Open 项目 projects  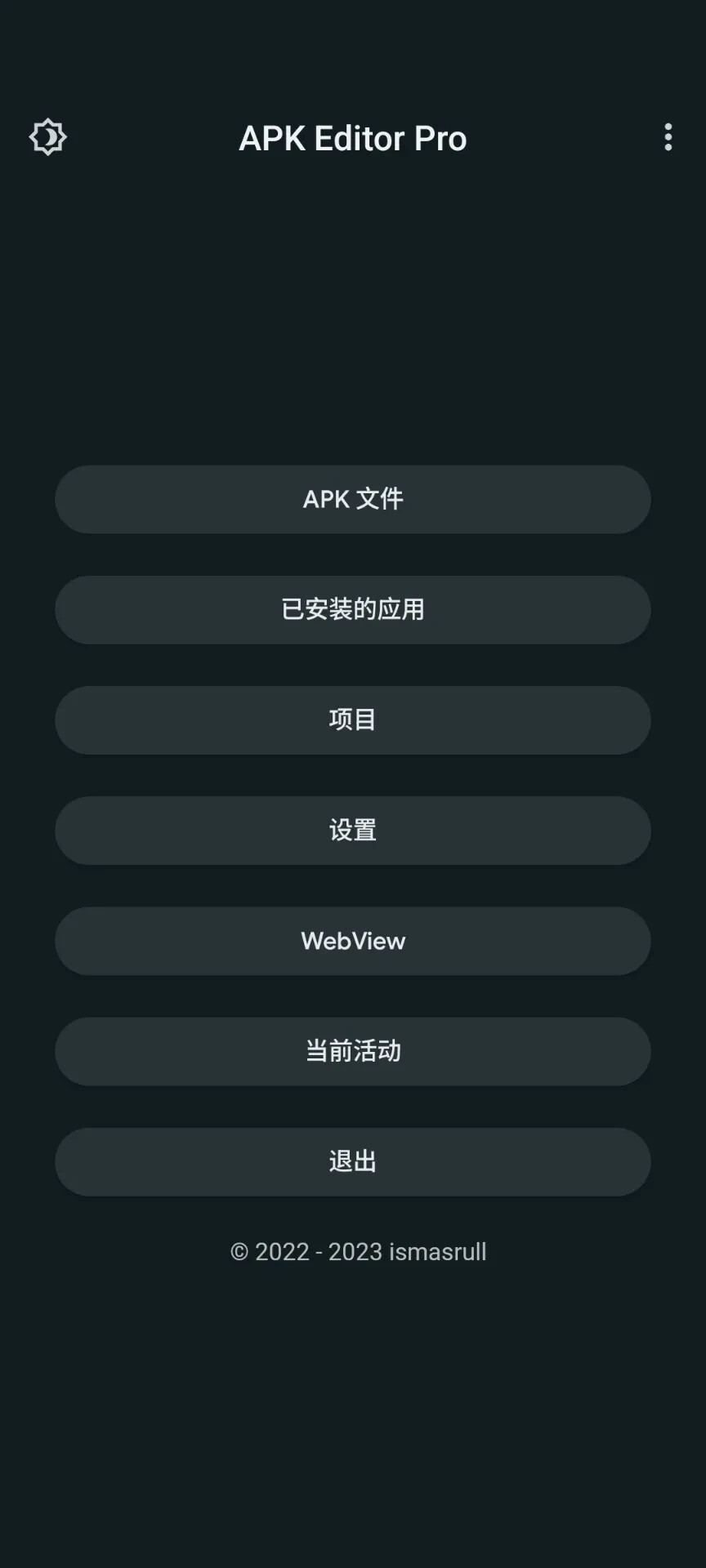[353, 719]
